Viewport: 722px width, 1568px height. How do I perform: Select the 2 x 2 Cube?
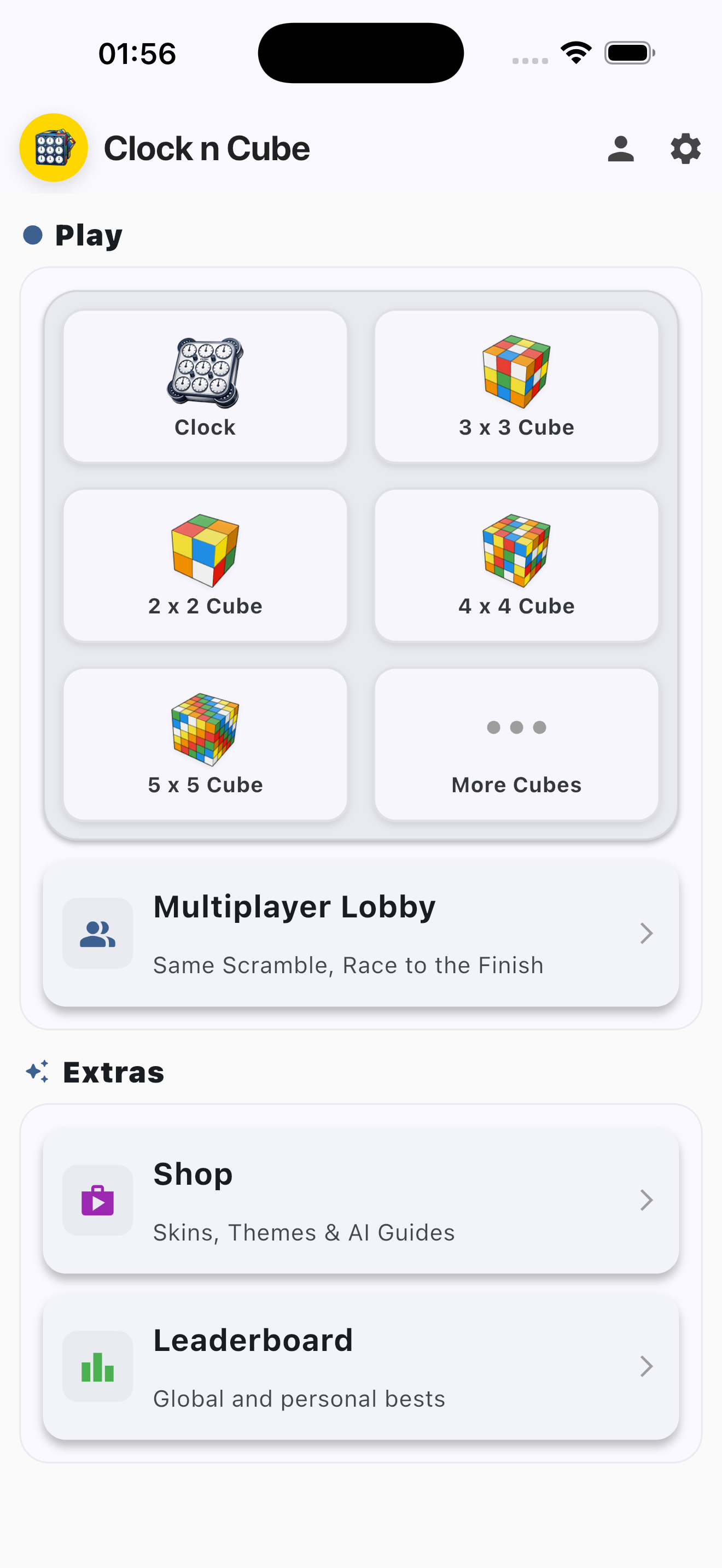[x=205, y=564]
